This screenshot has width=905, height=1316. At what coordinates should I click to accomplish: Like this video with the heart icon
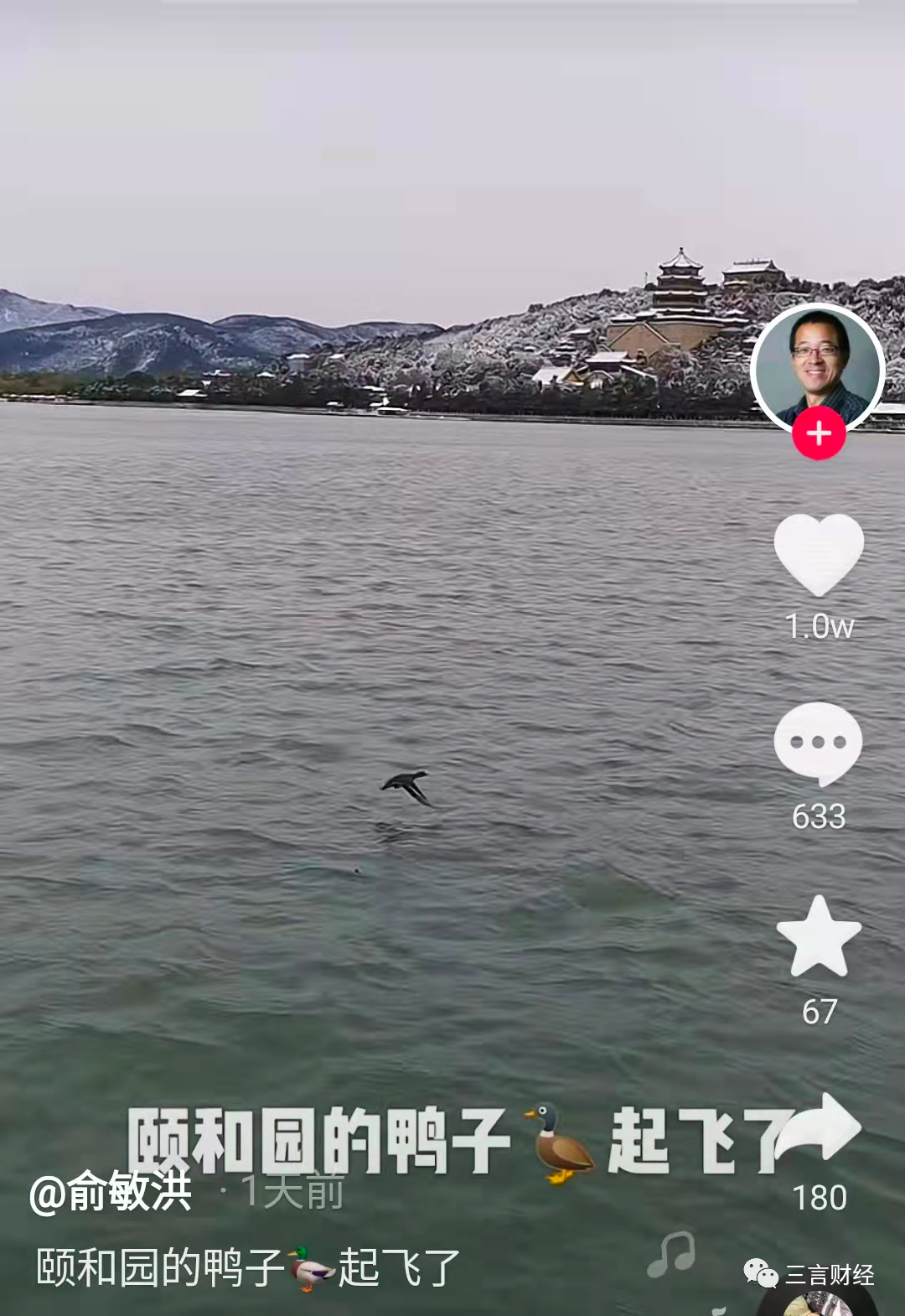point(819,554)
